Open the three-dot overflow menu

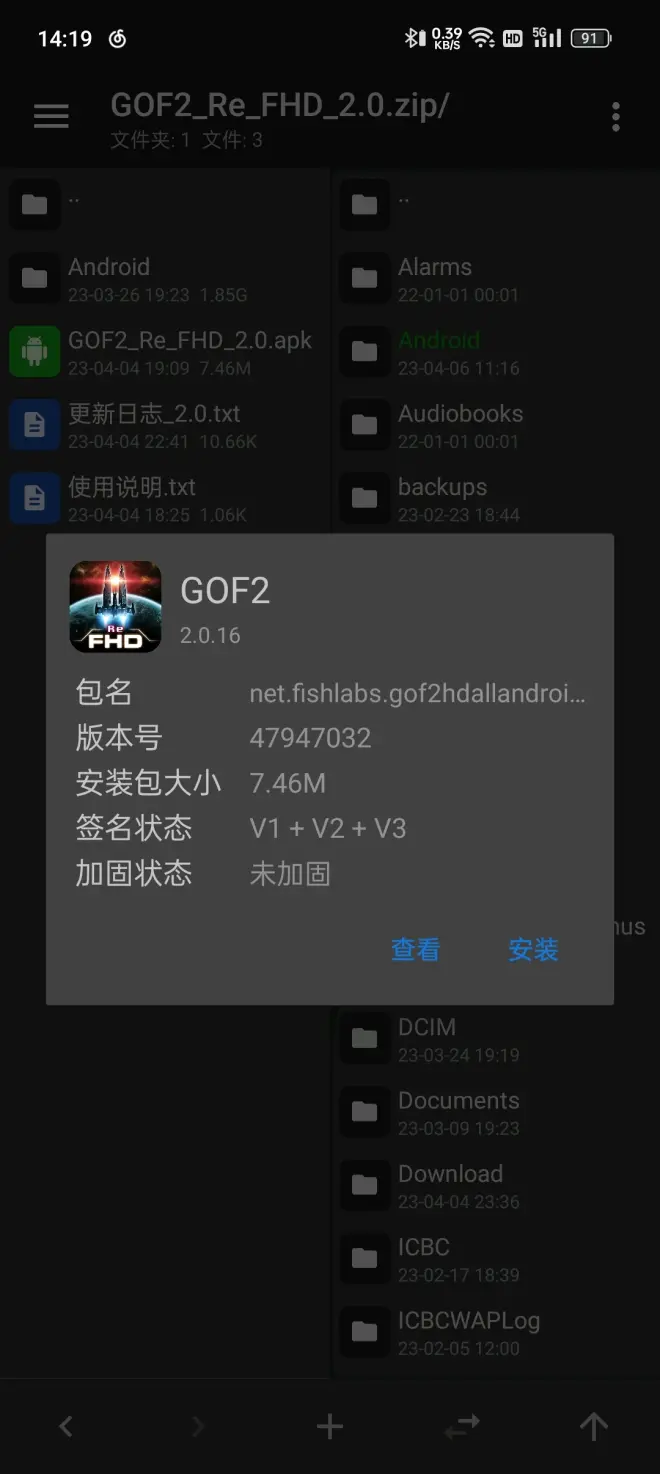(615, 117)
